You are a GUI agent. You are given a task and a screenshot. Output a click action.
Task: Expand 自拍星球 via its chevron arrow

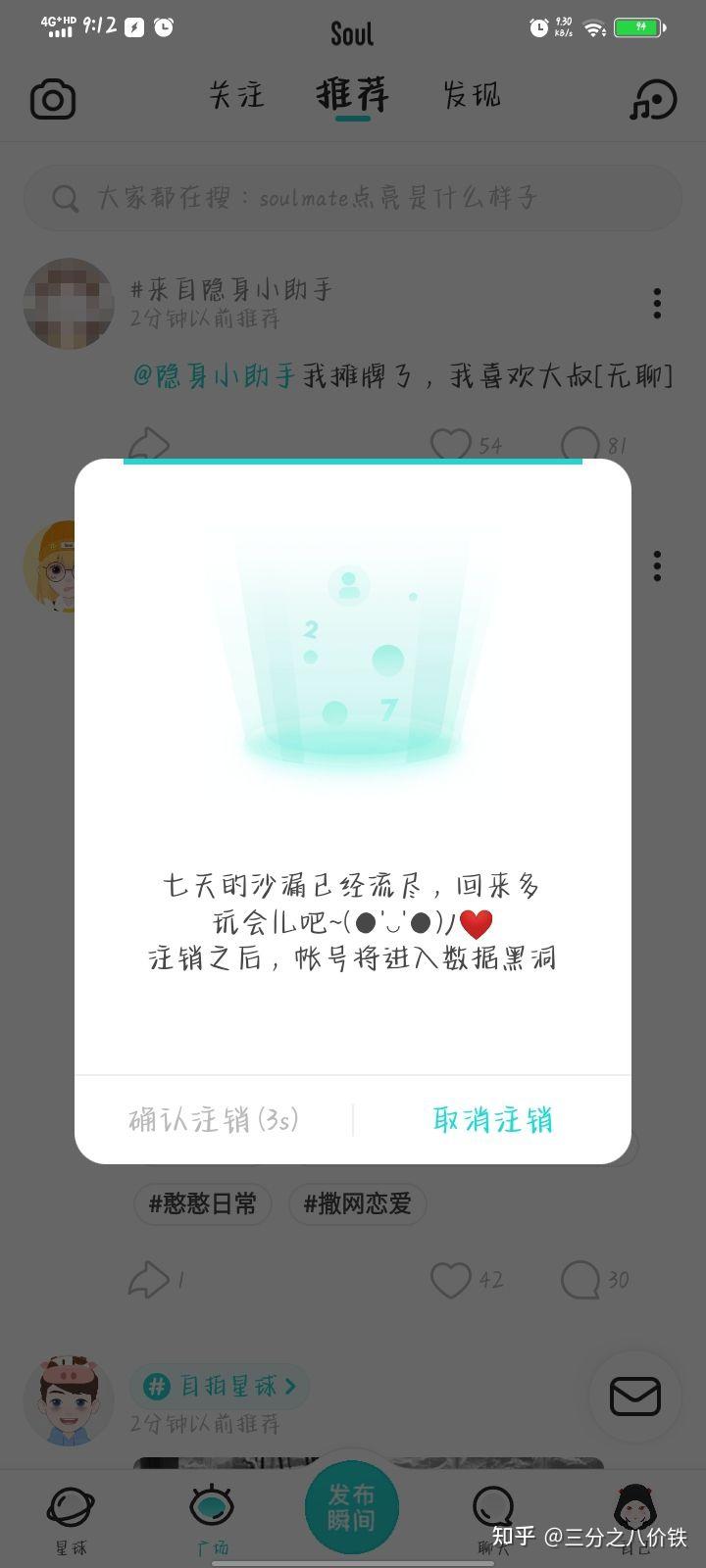click(289, 1386)
